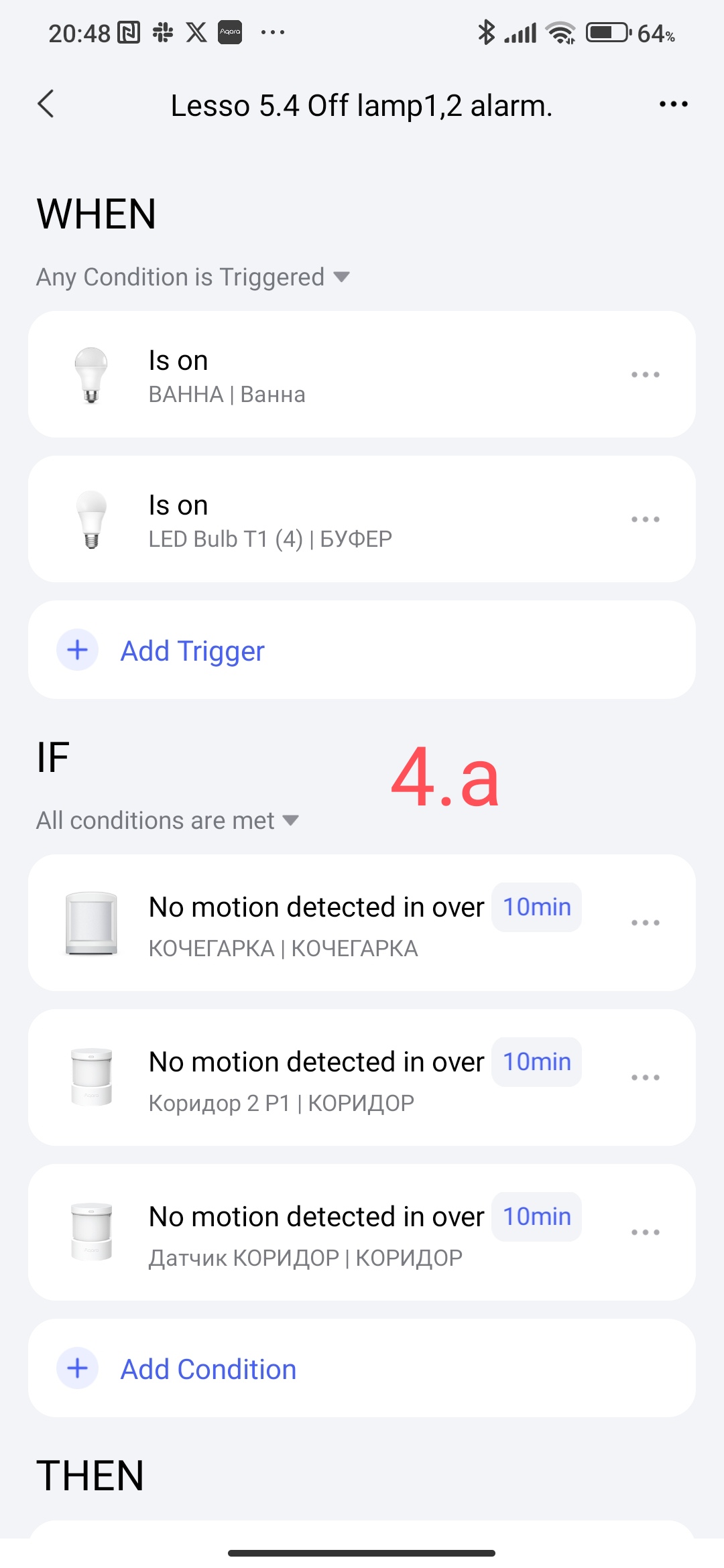The image size is (724, 1568).
Task: Open options for the КОЧЕГАРКА condition
Action: (645, 923)
